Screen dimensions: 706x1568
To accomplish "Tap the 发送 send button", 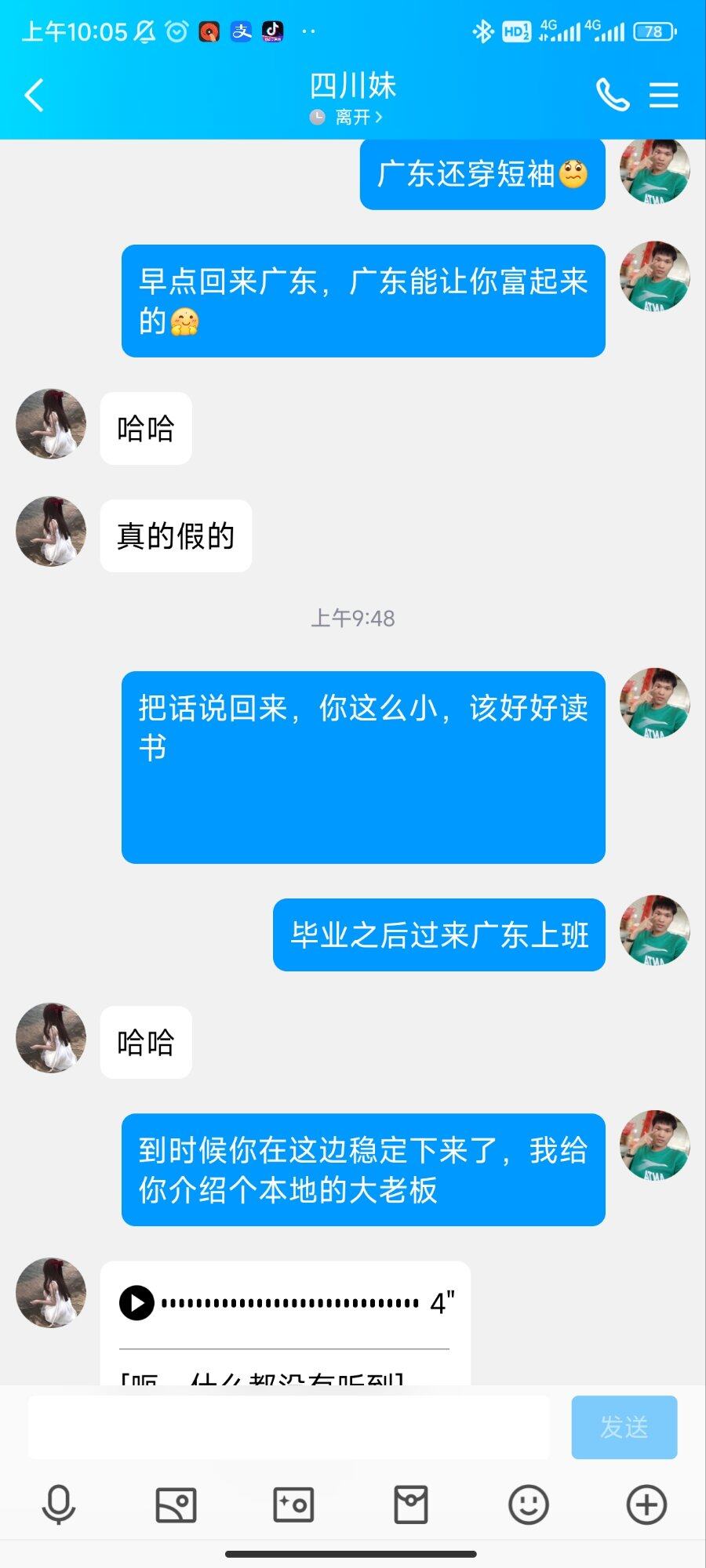I will click(x=624, y=1427).
